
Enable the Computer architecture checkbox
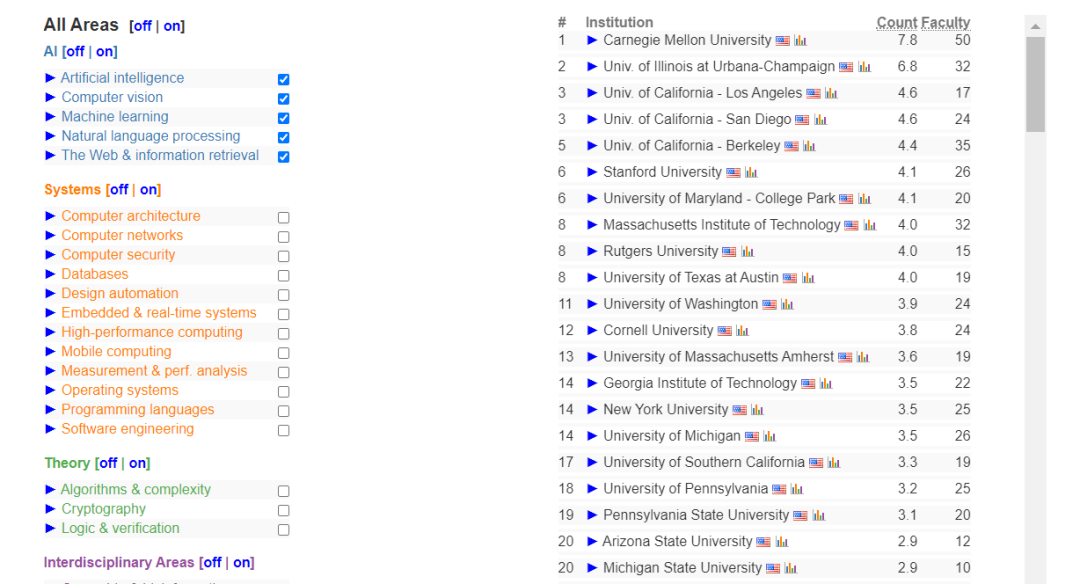[284, 217]
